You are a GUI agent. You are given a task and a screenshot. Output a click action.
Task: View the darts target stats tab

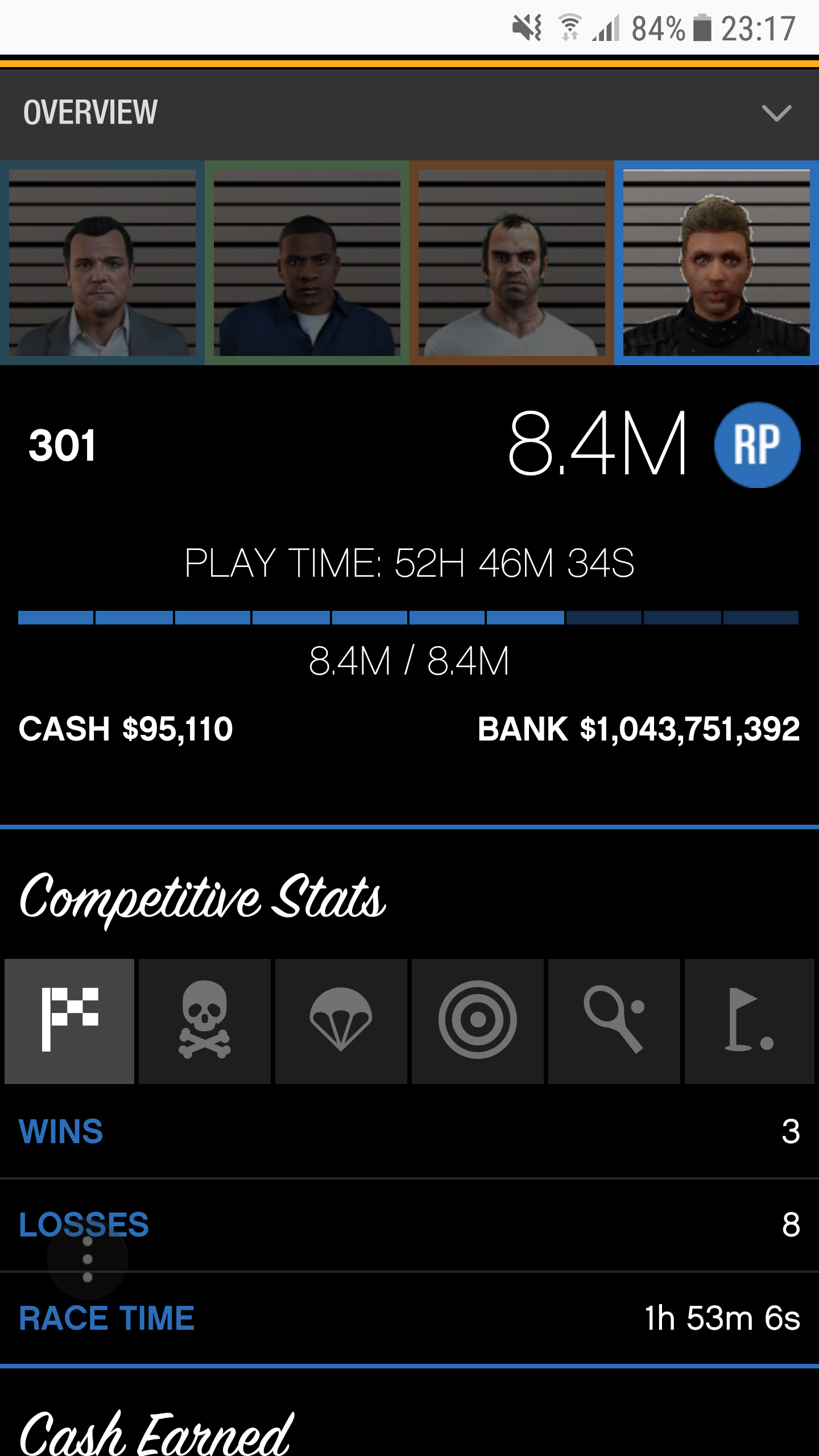coord(478,1021)
